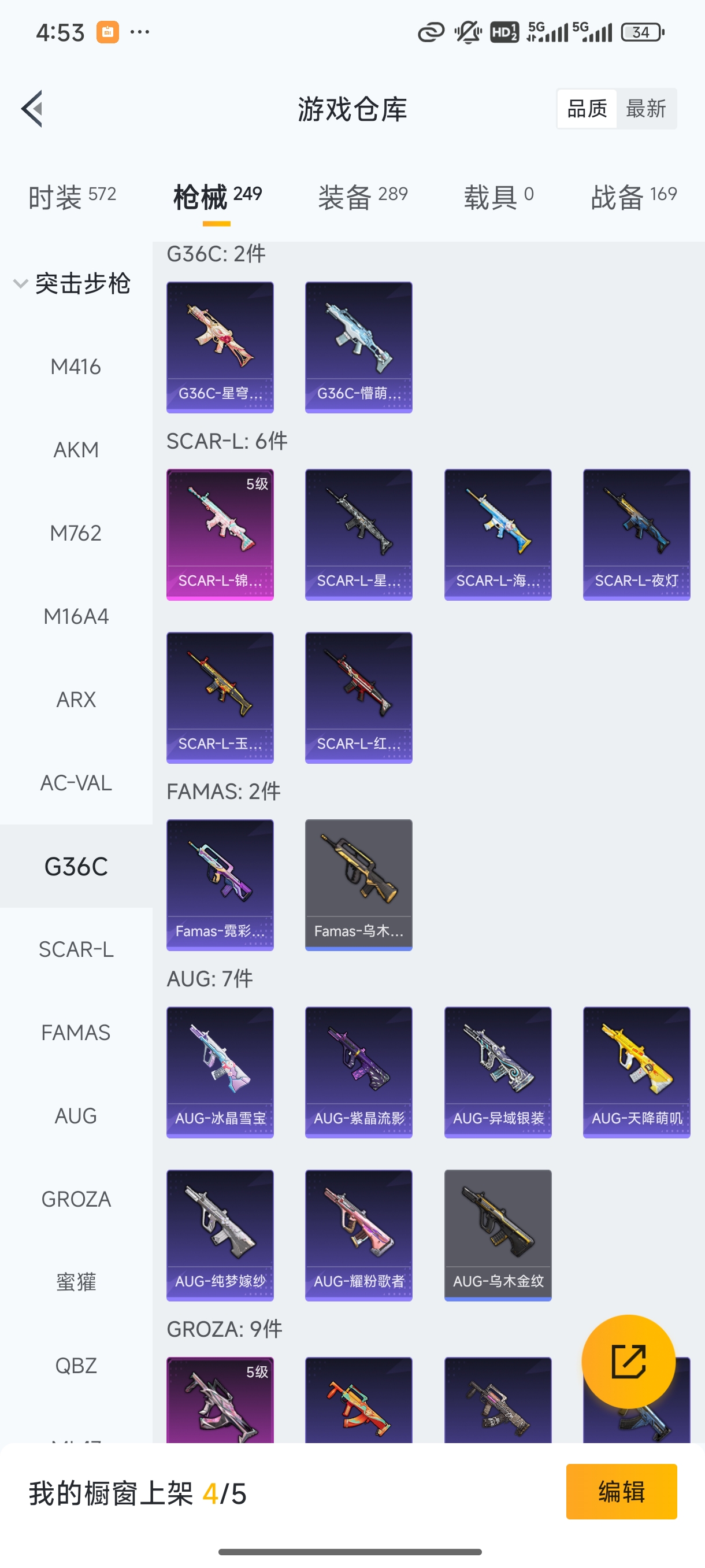Screen dimensions: 705x1568
Task: Sort by 最新
Action: coord(645,109)
